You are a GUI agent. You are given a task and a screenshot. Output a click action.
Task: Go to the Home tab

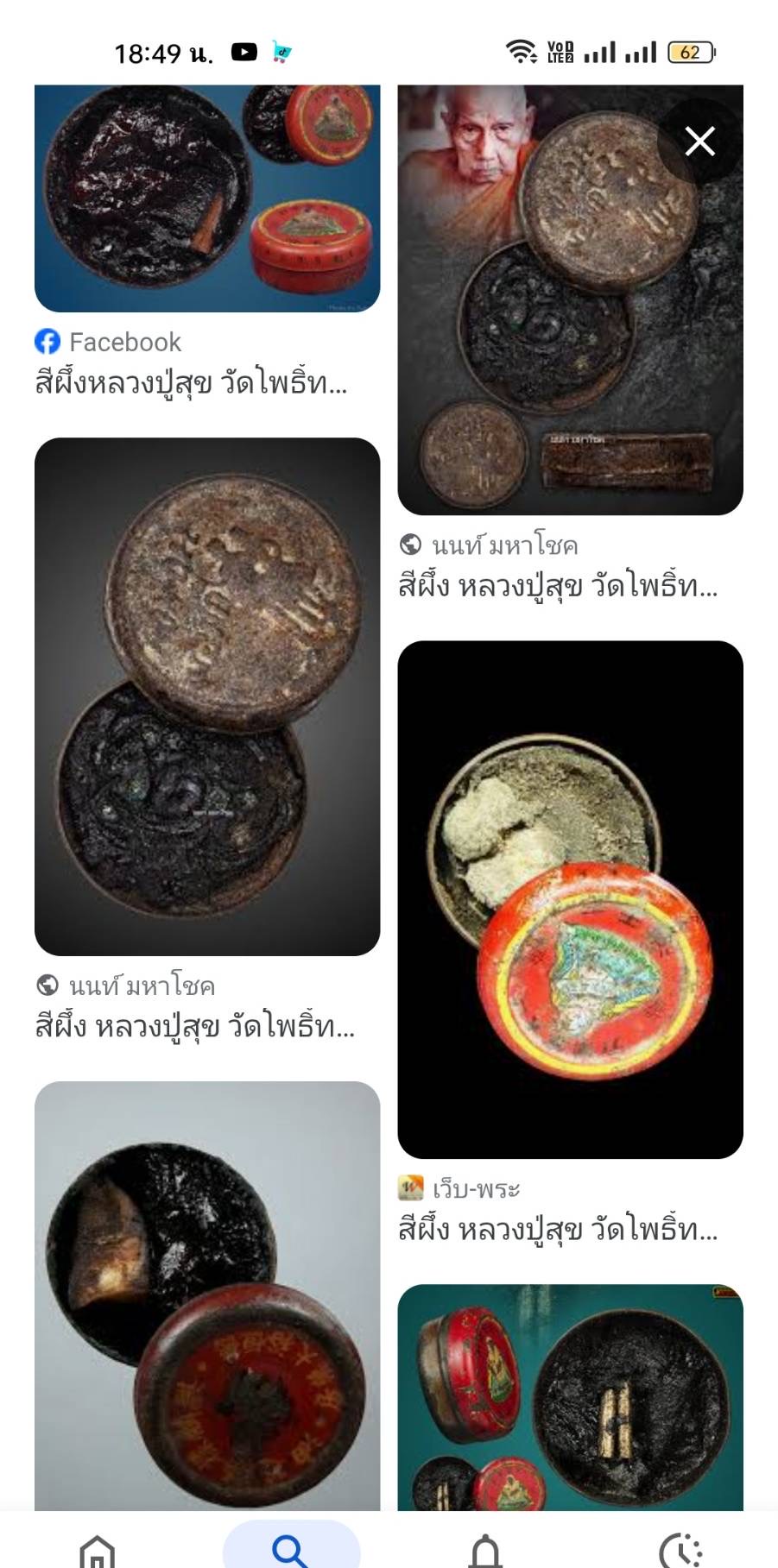(x=97, y=1550)
